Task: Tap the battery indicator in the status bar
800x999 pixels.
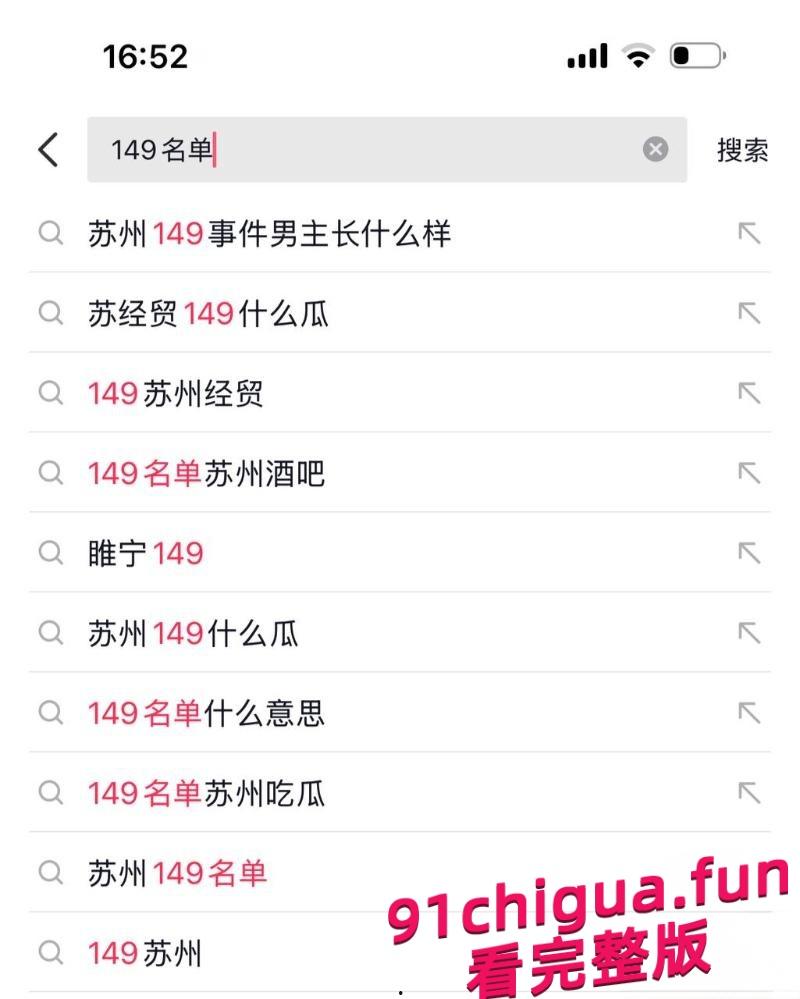Action: [x=698, y=57]
